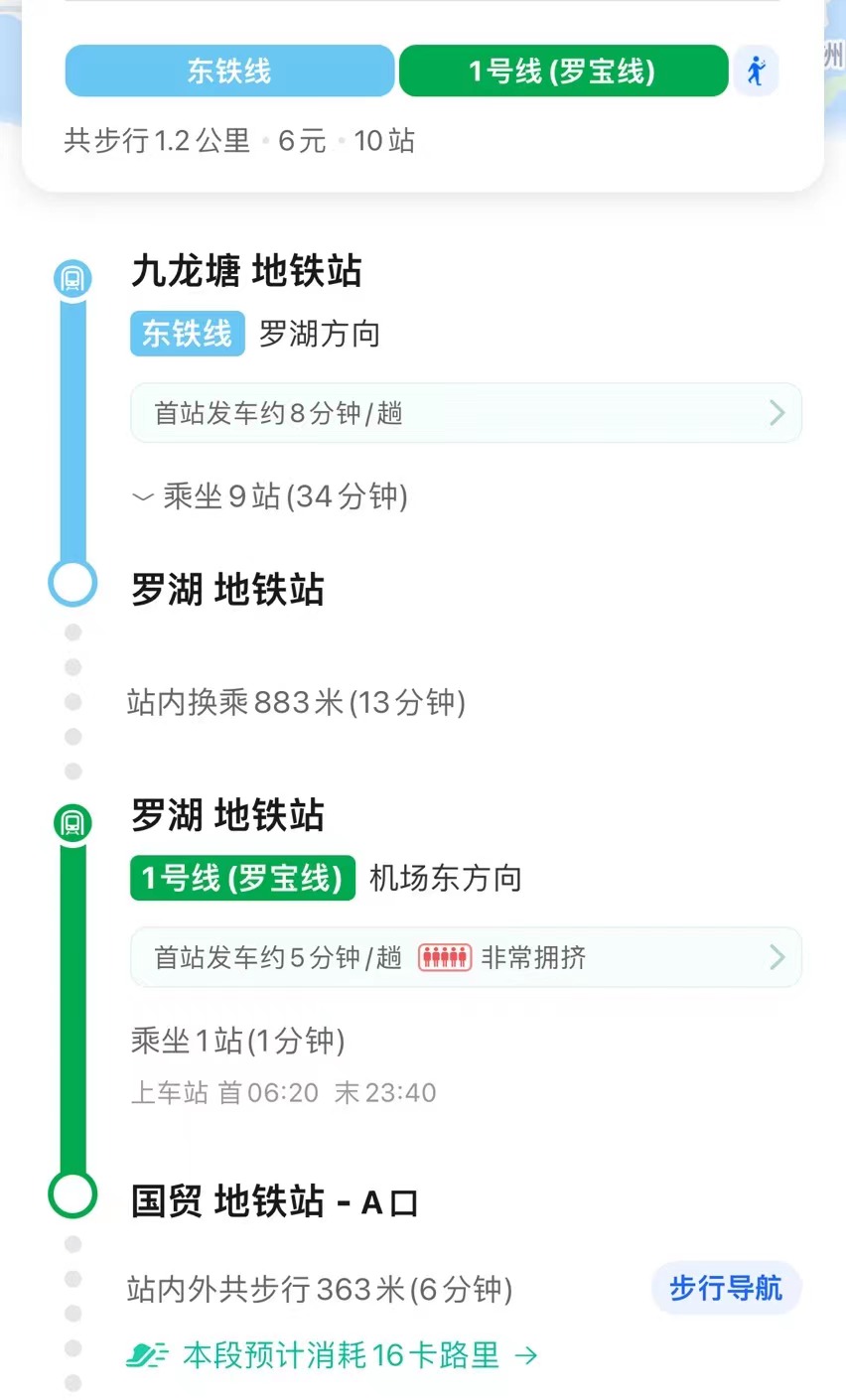Tap the green subway train icon beside 罗湖
846x1400 pixels.
point(71,823)
